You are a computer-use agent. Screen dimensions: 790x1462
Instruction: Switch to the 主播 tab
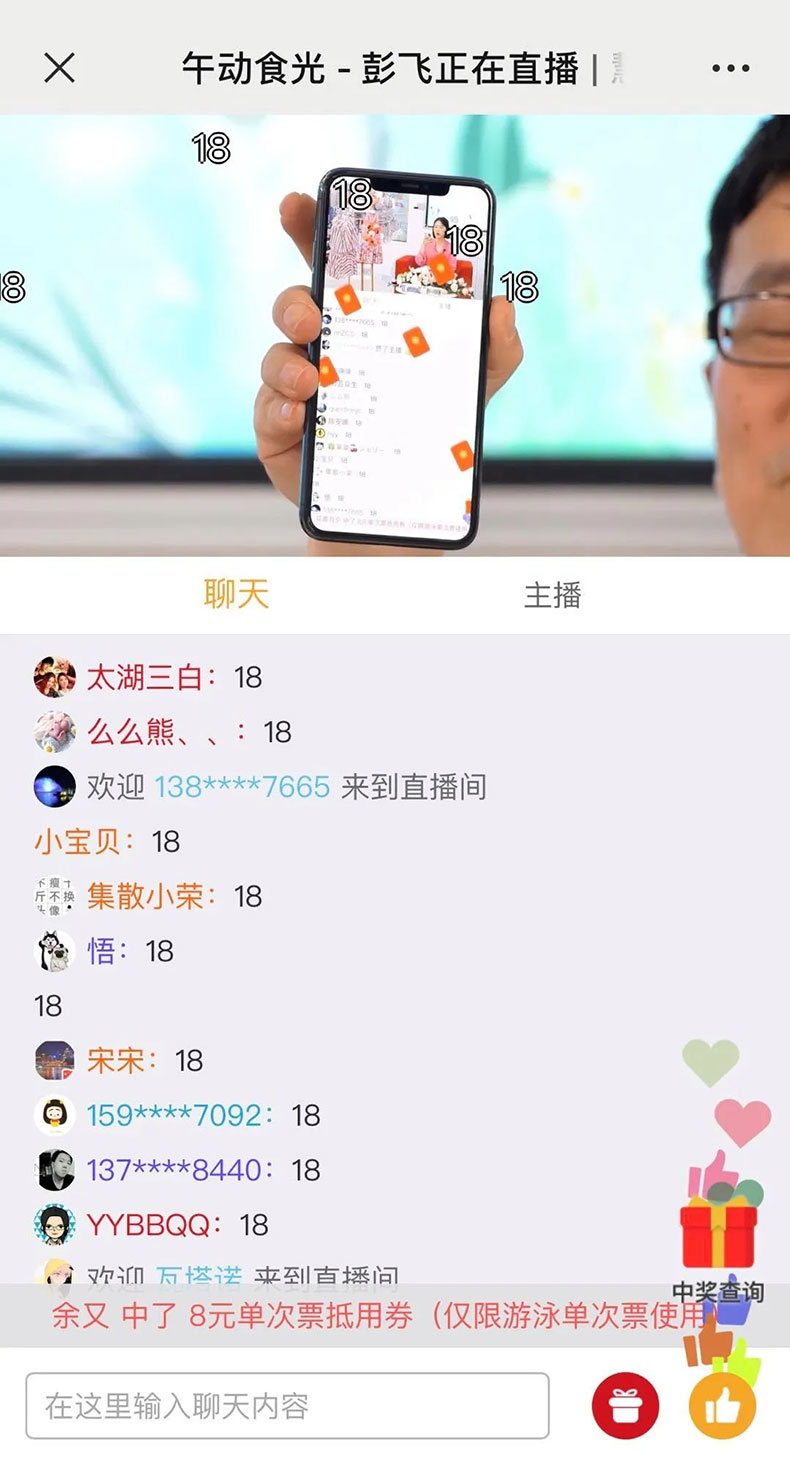point(552,595)
